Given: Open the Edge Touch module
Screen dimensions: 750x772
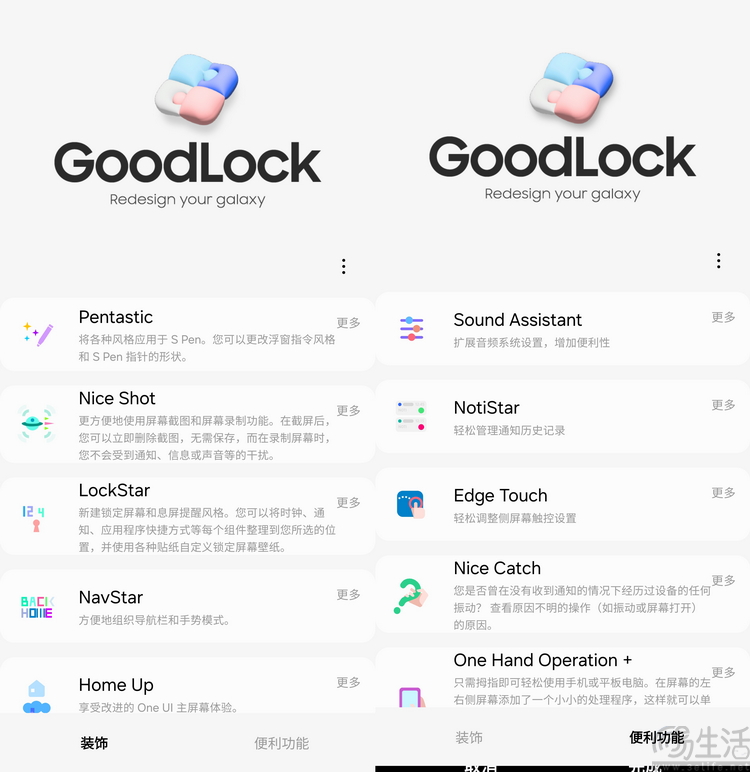Looking at the screenshot, I should point(500,496).
